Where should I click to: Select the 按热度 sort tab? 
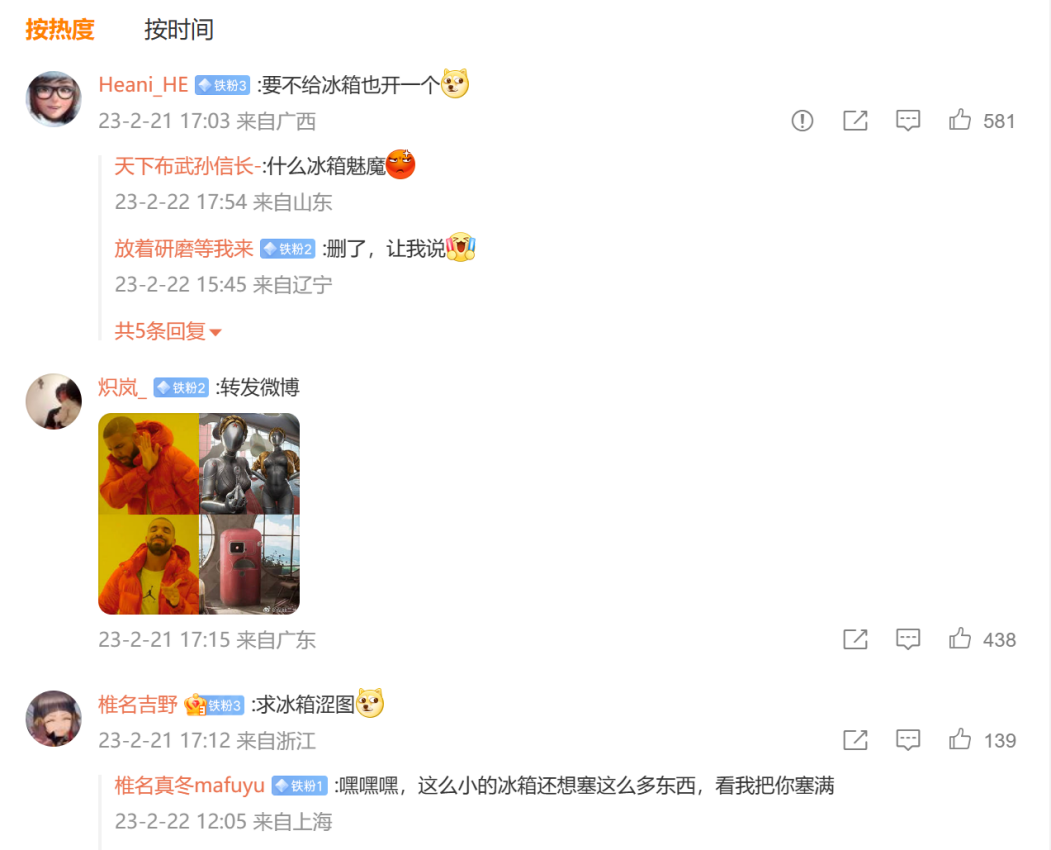coord(60,30)
